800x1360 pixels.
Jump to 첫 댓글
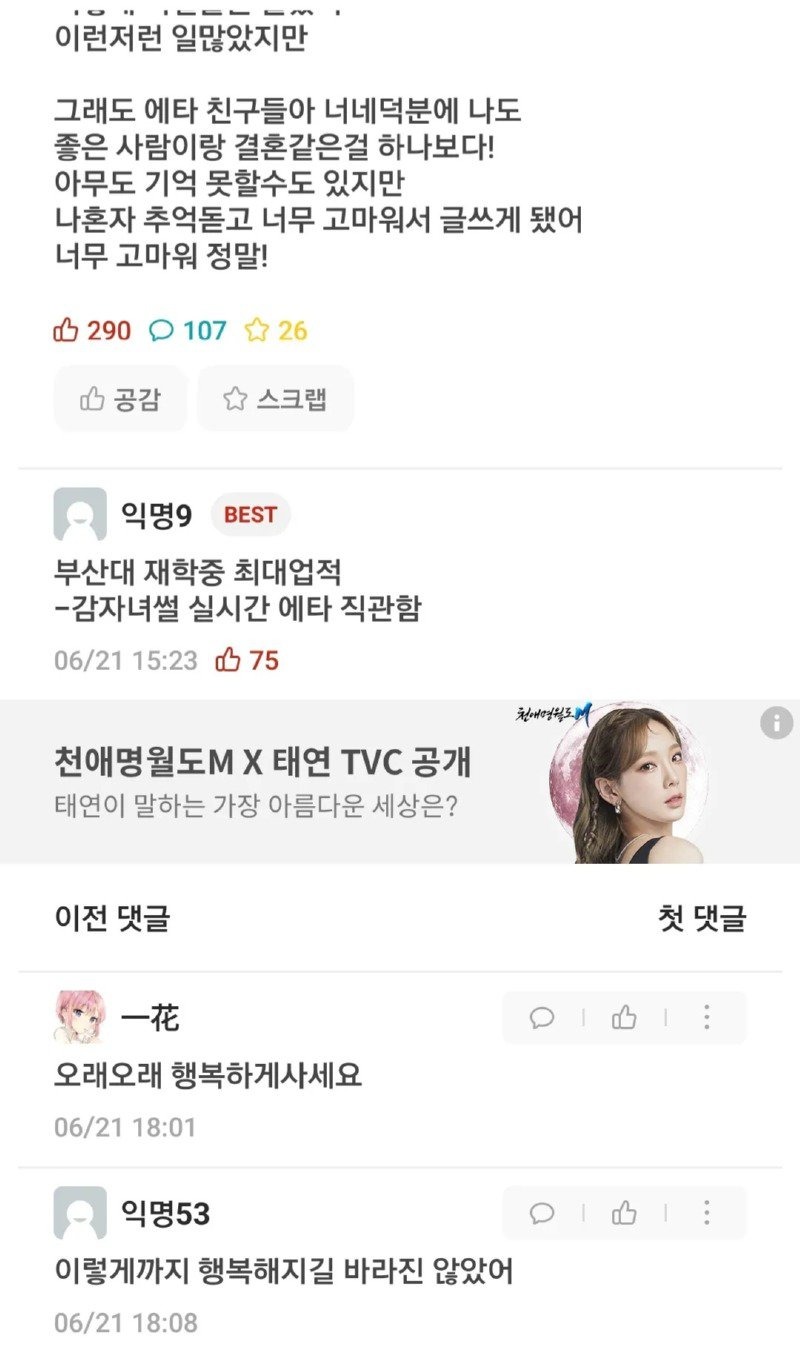701,918
